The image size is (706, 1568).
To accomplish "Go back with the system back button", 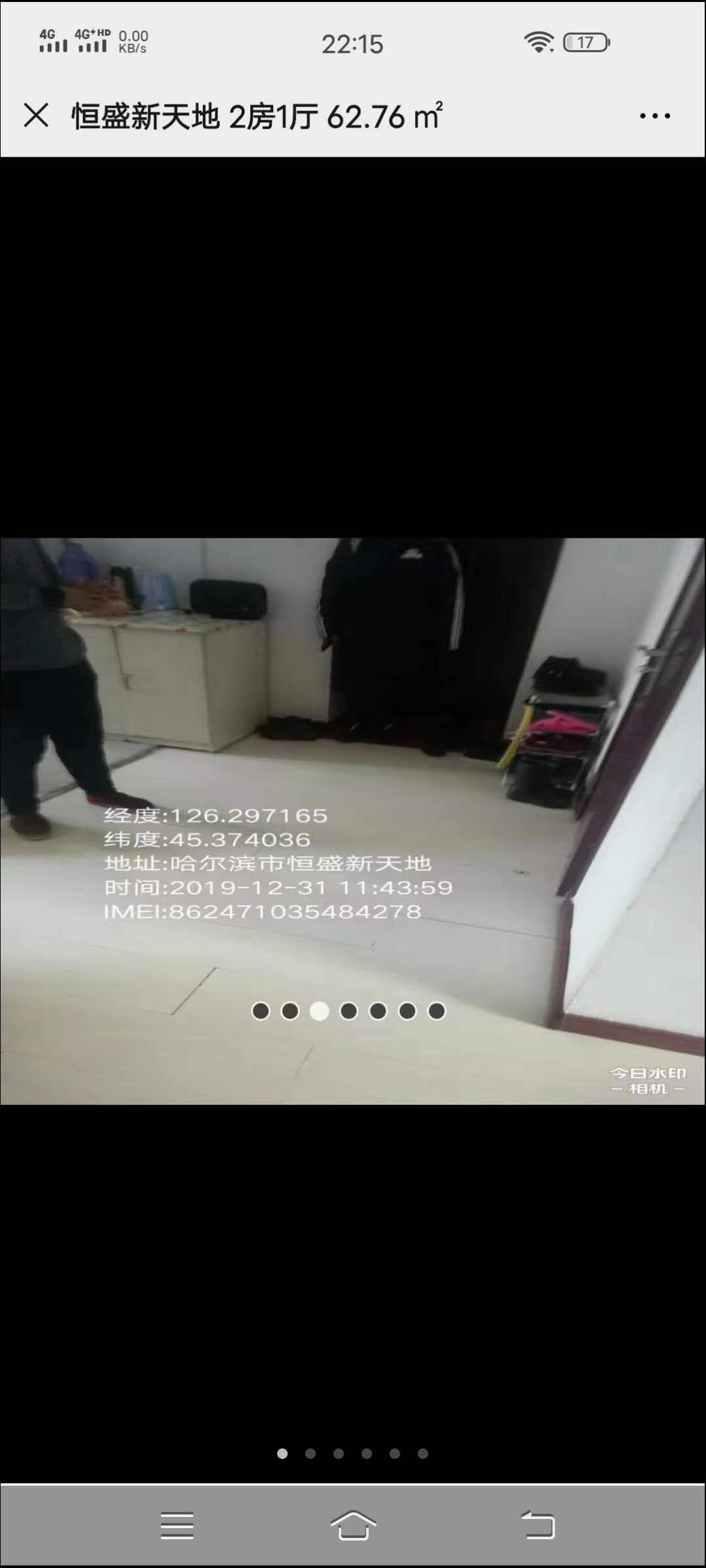I will [538, 1526].
